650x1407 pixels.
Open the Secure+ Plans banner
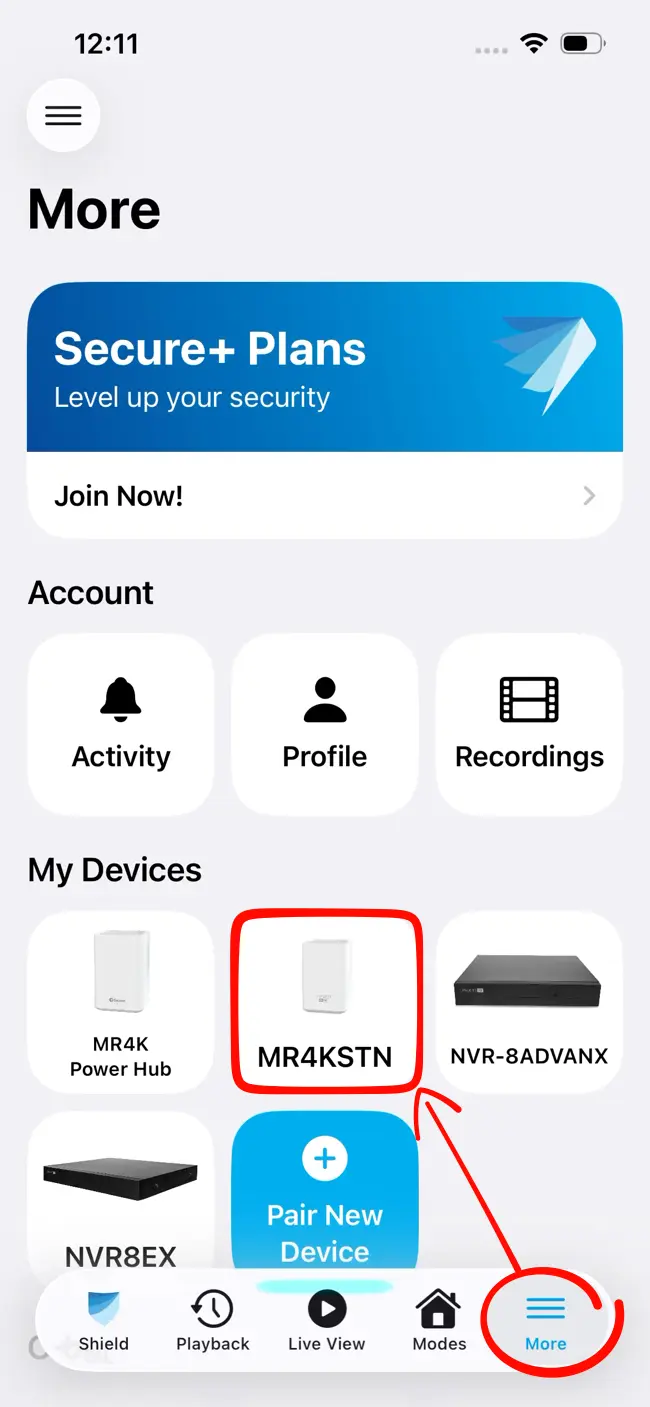(x=325, y=366)
